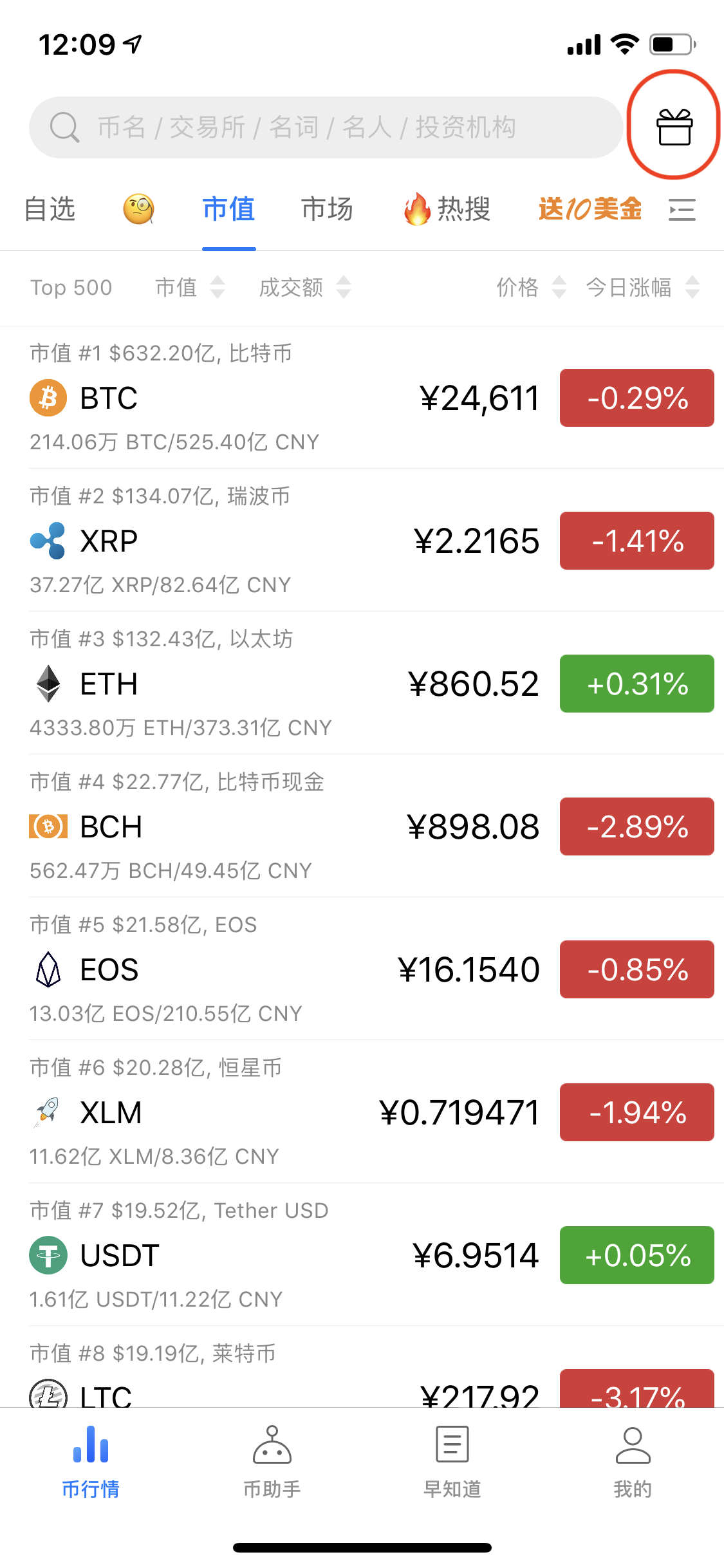
Task: Open the BTC coin row
Action: (x=362, y=398)
